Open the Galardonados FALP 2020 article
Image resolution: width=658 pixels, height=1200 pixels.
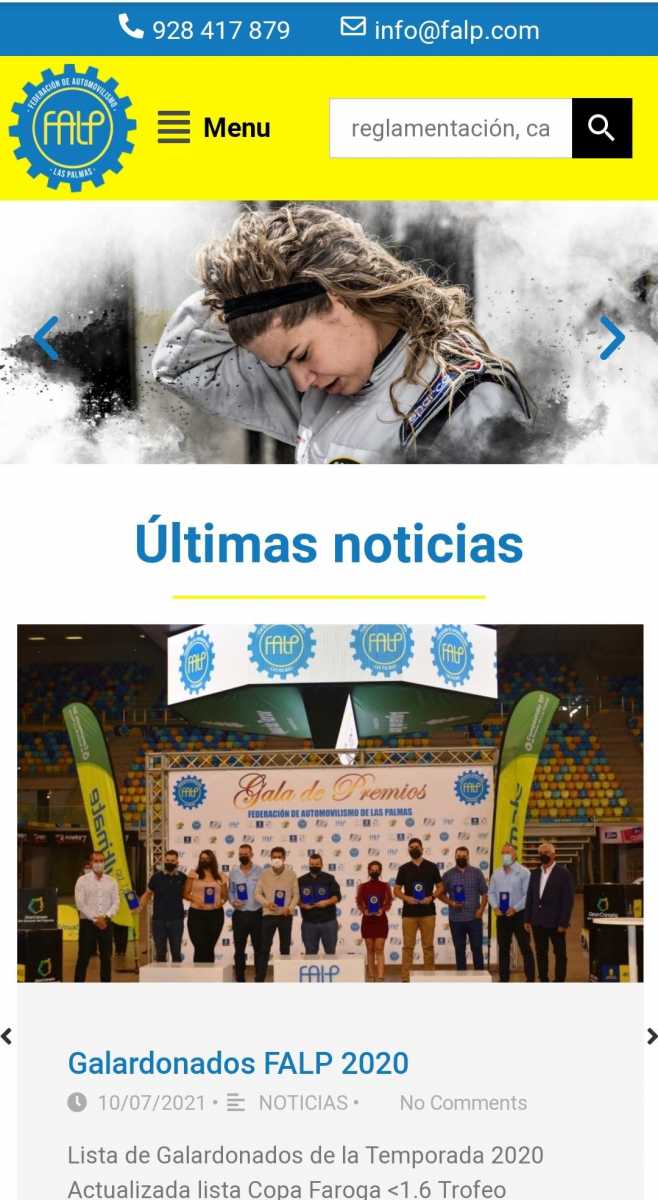pos(238,1062)
